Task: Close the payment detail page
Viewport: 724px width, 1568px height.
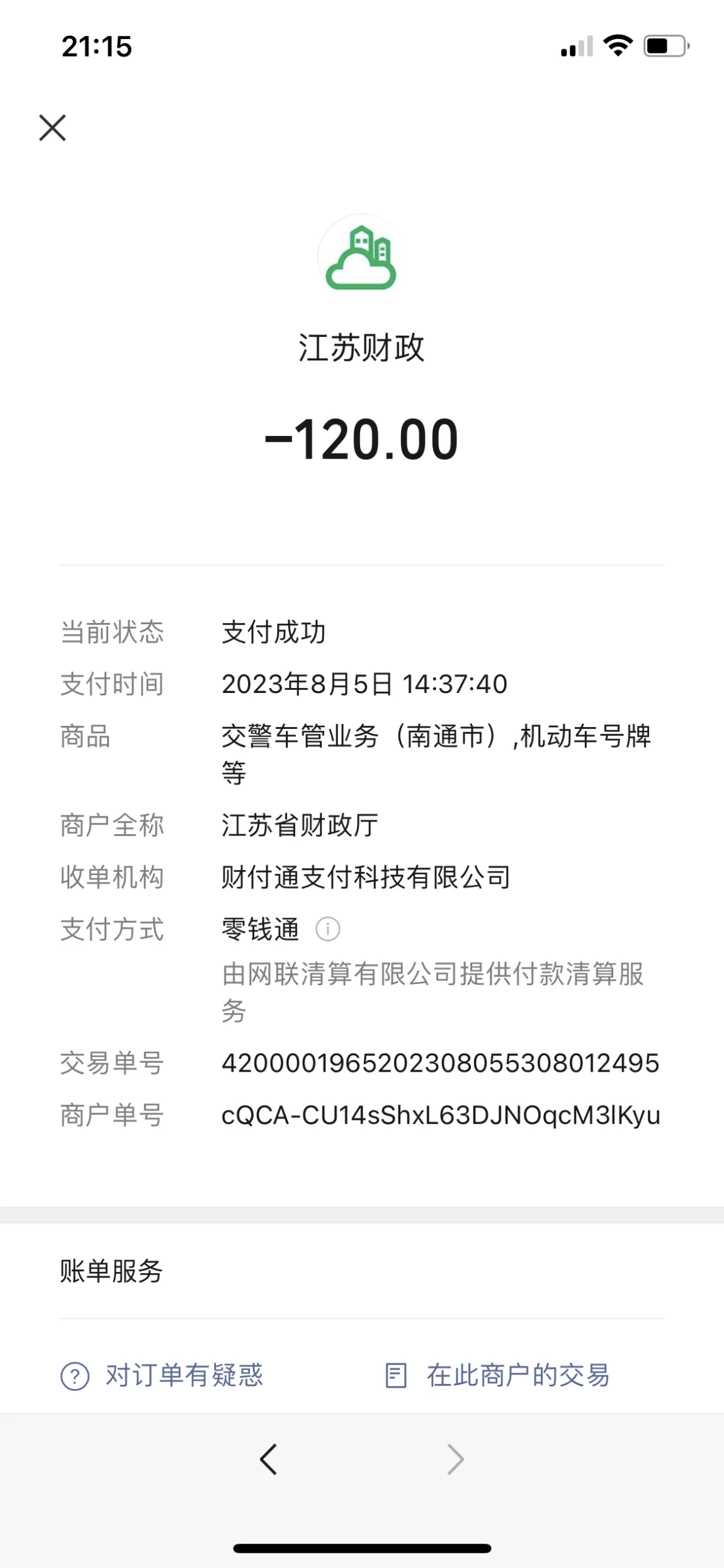Action: tap(52, 128)
